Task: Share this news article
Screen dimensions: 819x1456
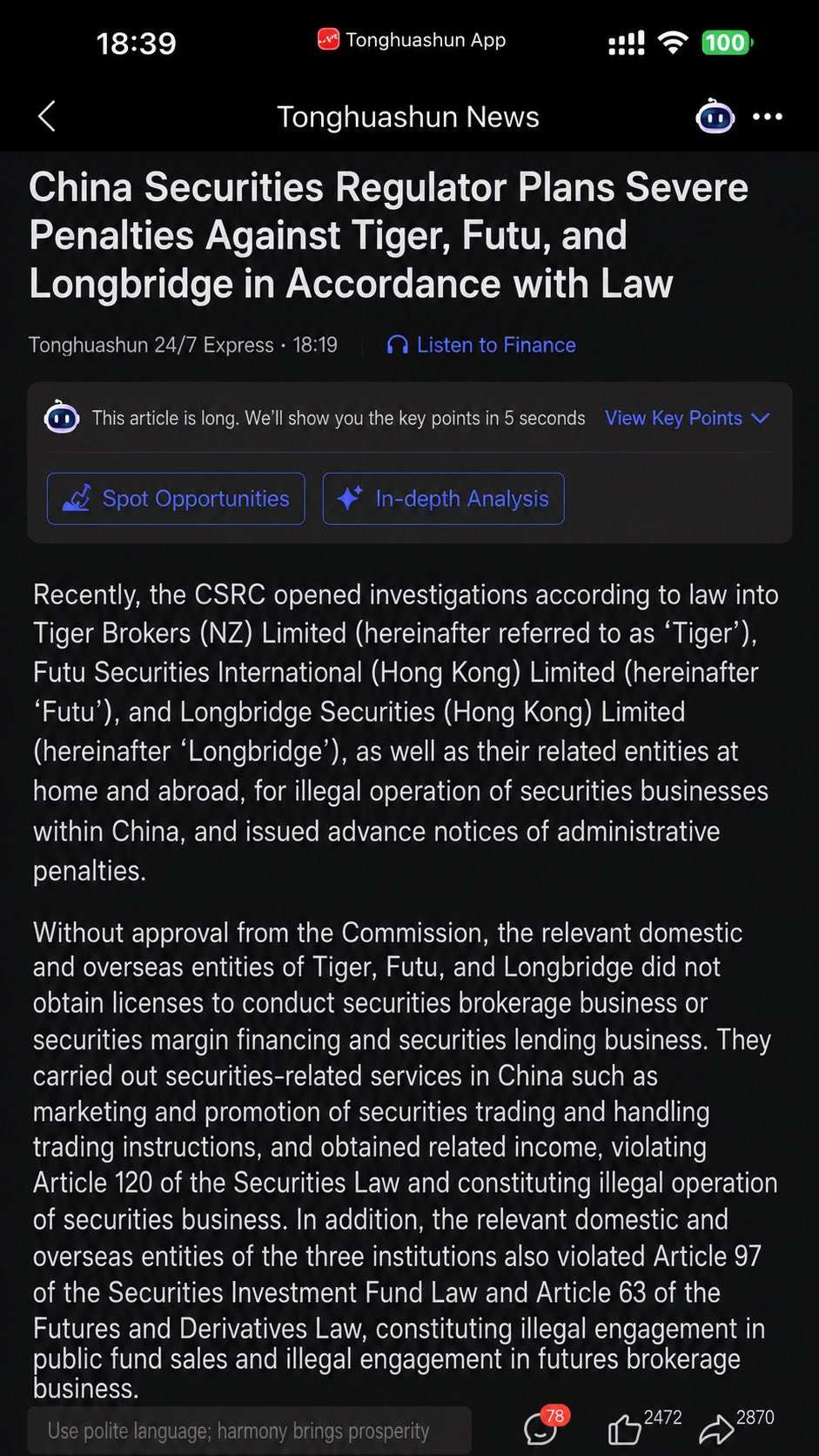Action: (716, 1428)
